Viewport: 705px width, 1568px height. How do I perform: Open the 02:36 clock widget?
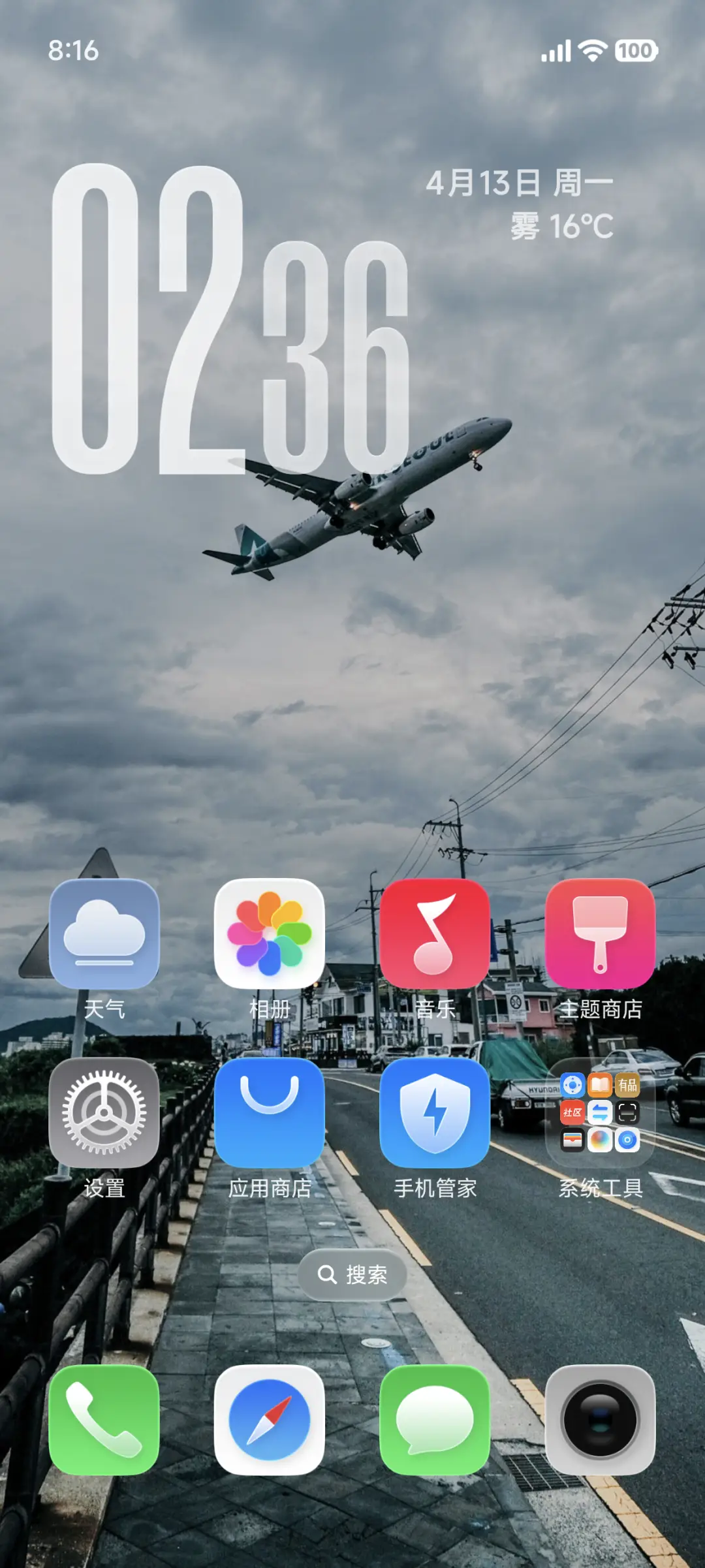coord(228,320)
